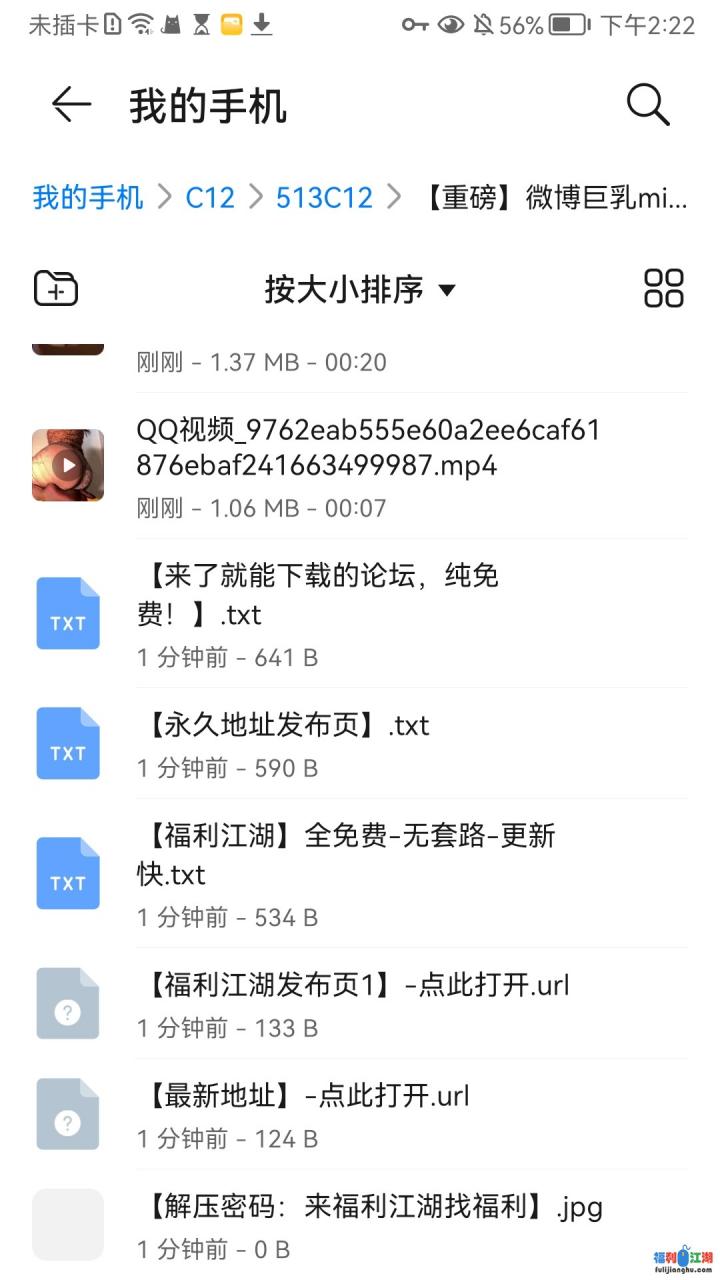Open search in the file manager
The width and height of the screenshot is (720, 1280).
pos(646,104)
